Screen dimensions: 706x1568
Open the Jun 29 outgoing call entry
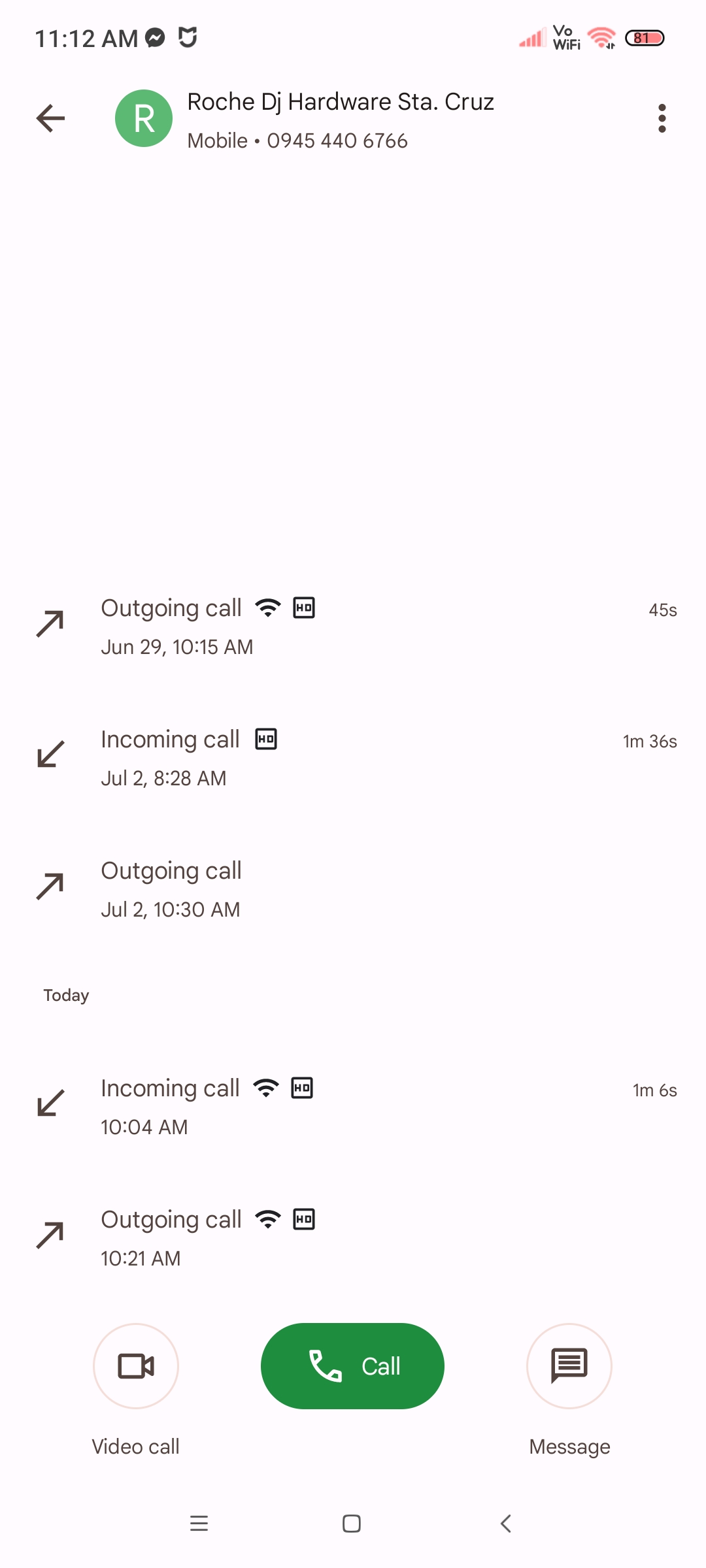[x=353, y=627]
